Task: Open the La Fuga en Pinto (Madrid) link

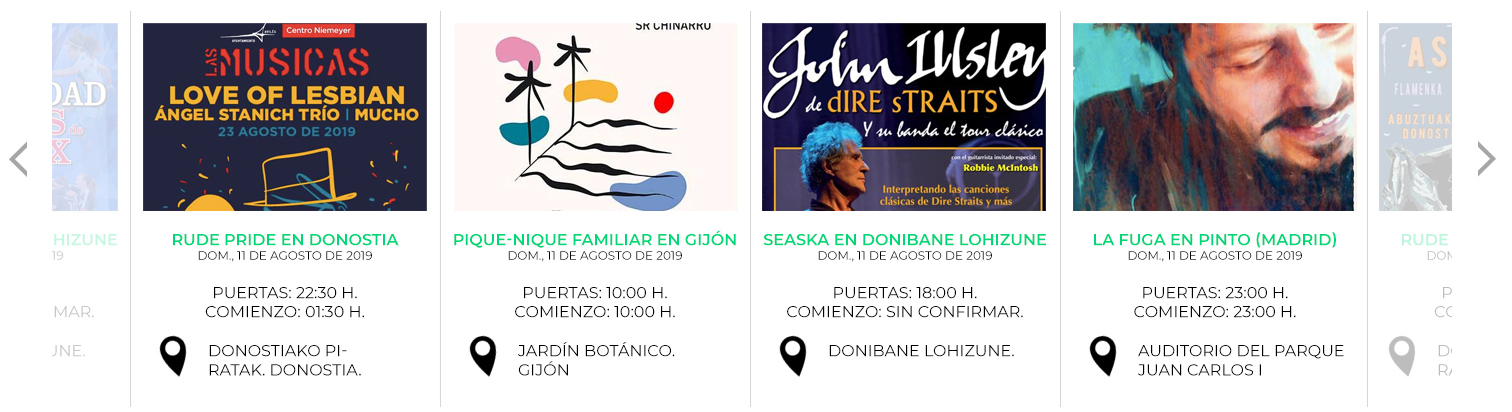Action: click(x=1214, y=240)
